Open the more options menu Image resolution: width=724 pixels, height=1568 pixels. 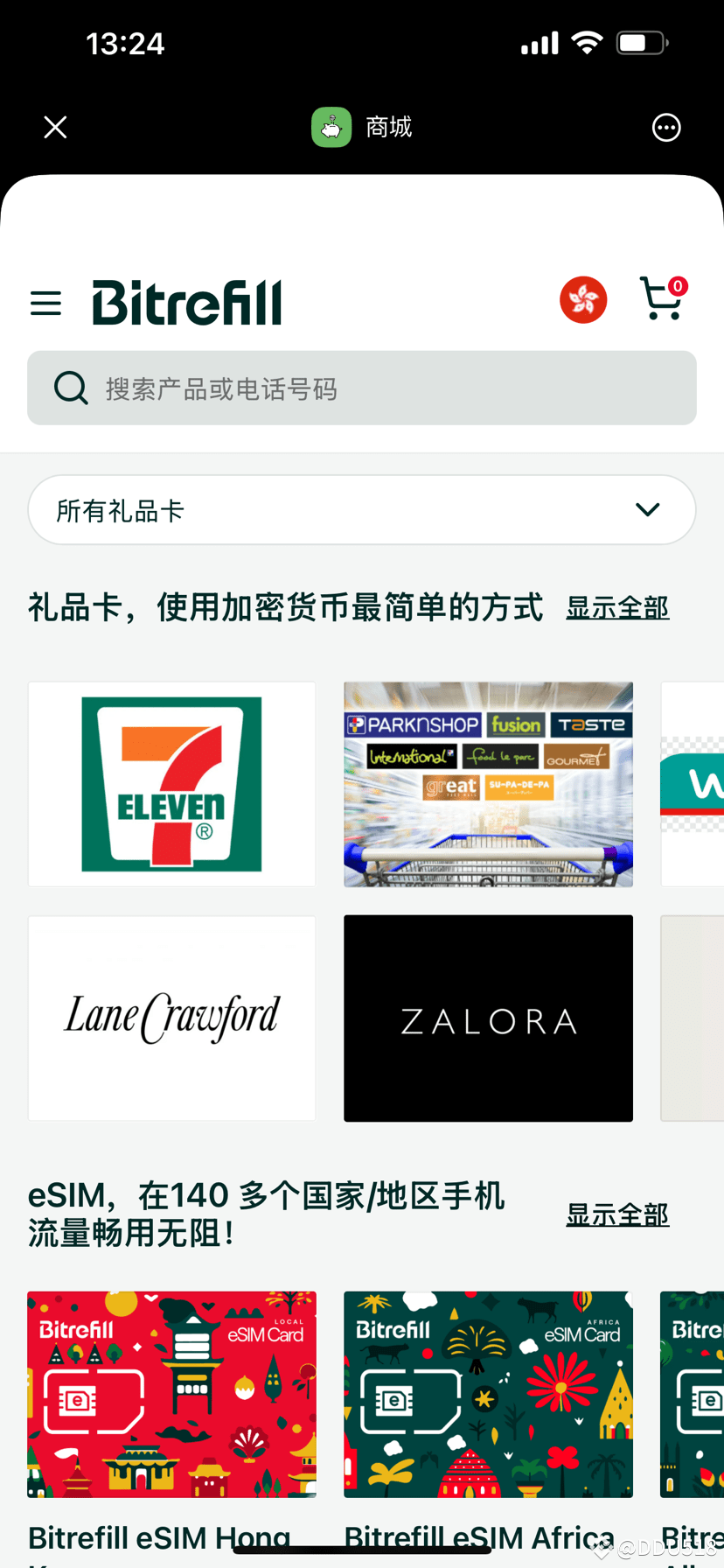[666, 128]
